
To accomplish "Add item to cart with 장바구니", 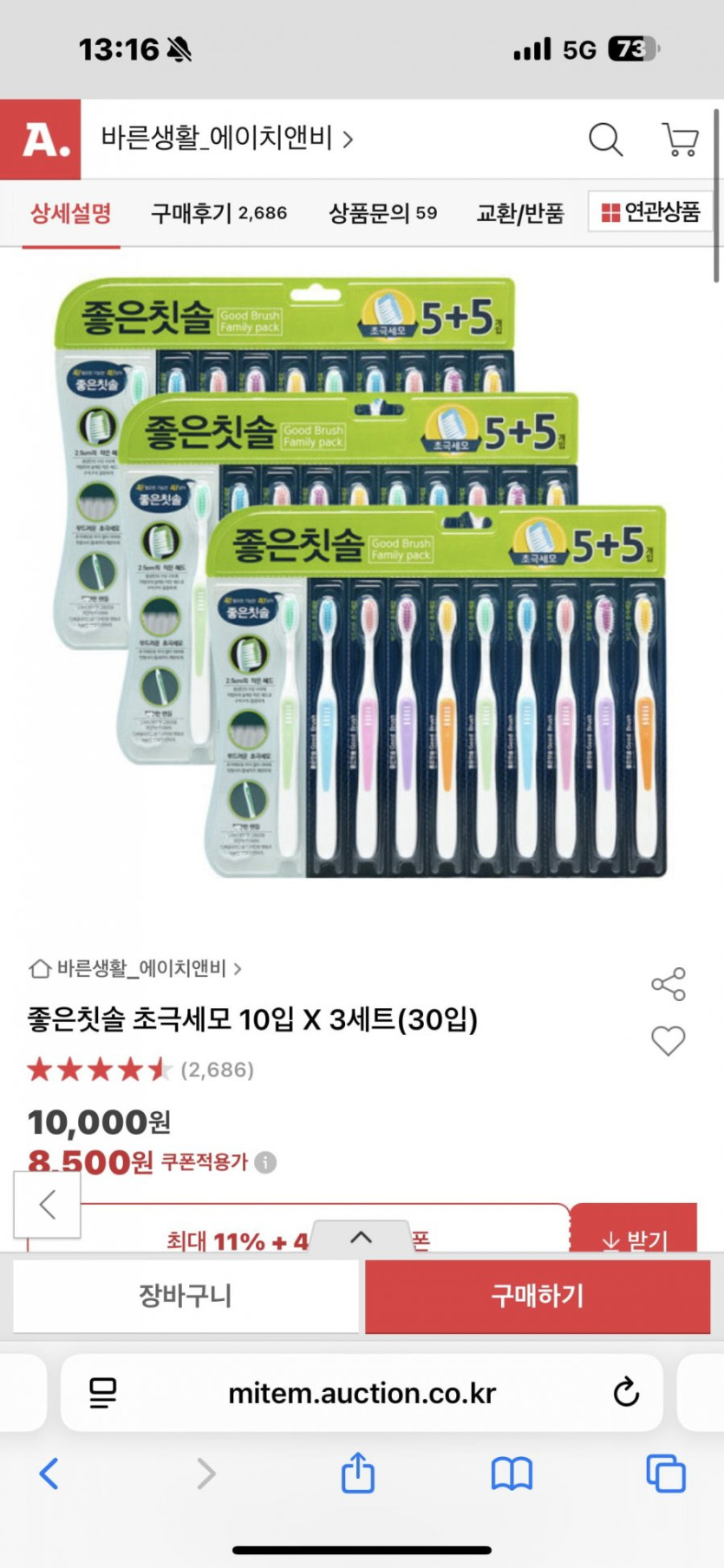I will 186,1296.
